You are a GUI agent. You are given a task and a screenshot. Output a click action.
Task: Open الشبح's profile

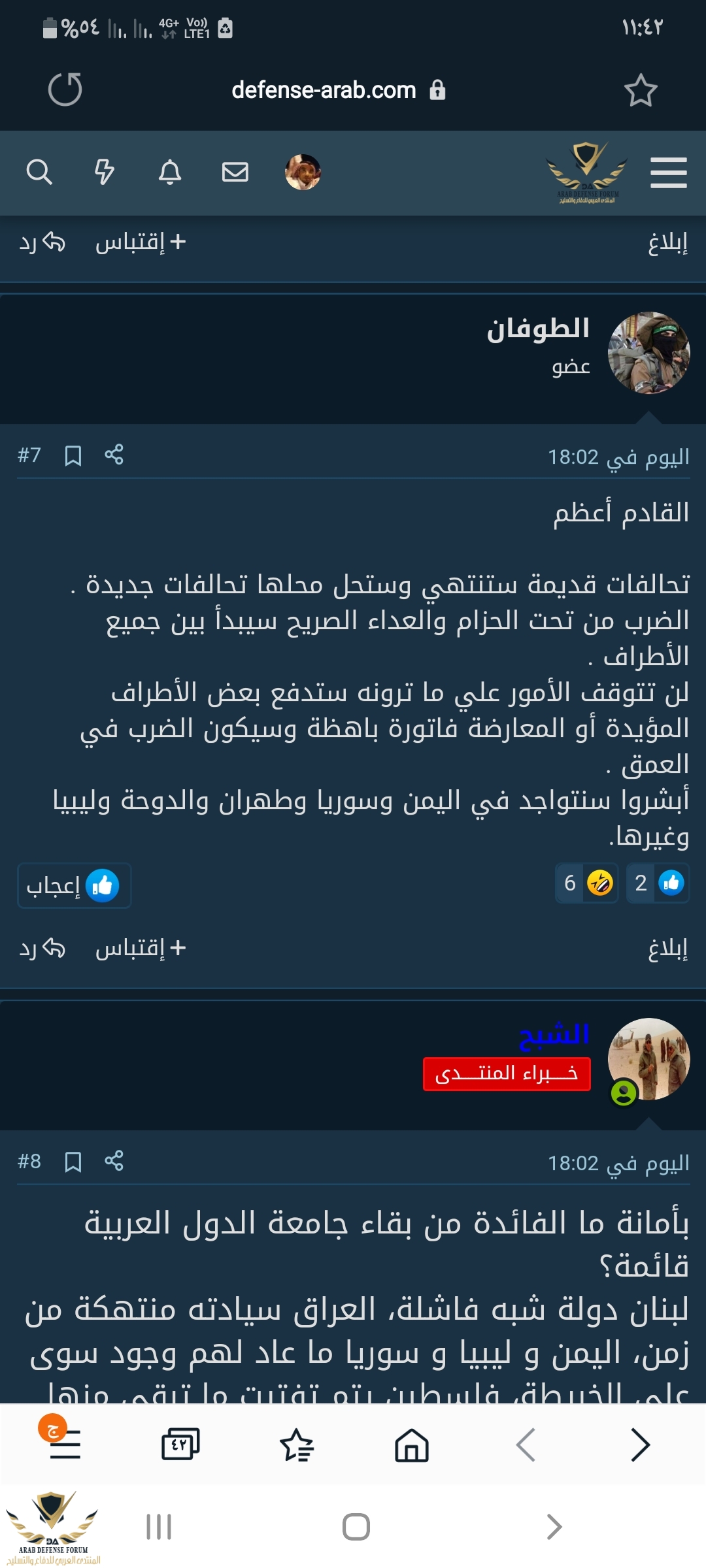[x=554, y=1034]
